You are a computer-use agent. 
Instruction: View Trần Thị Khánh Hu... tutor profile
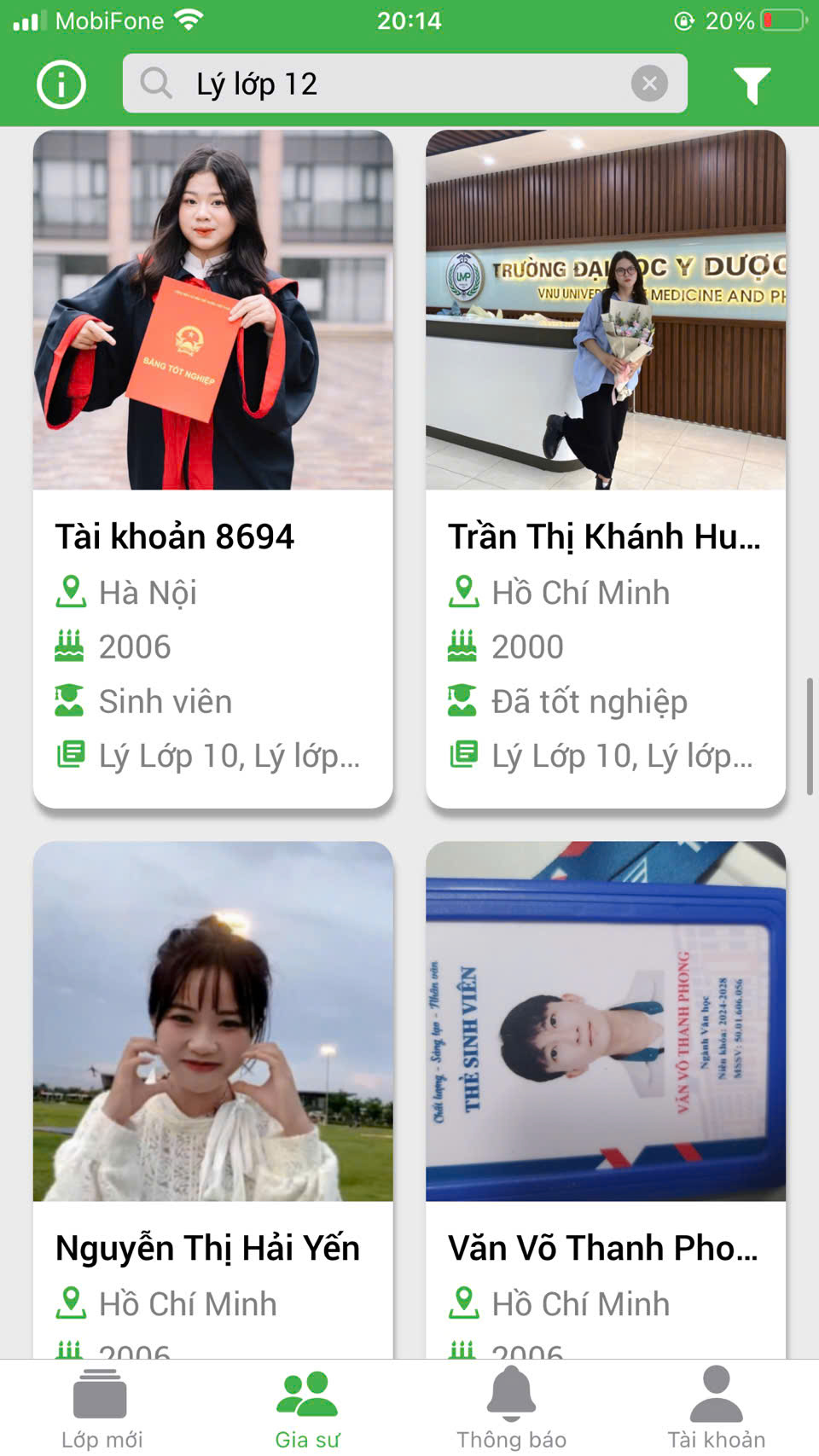605,468
